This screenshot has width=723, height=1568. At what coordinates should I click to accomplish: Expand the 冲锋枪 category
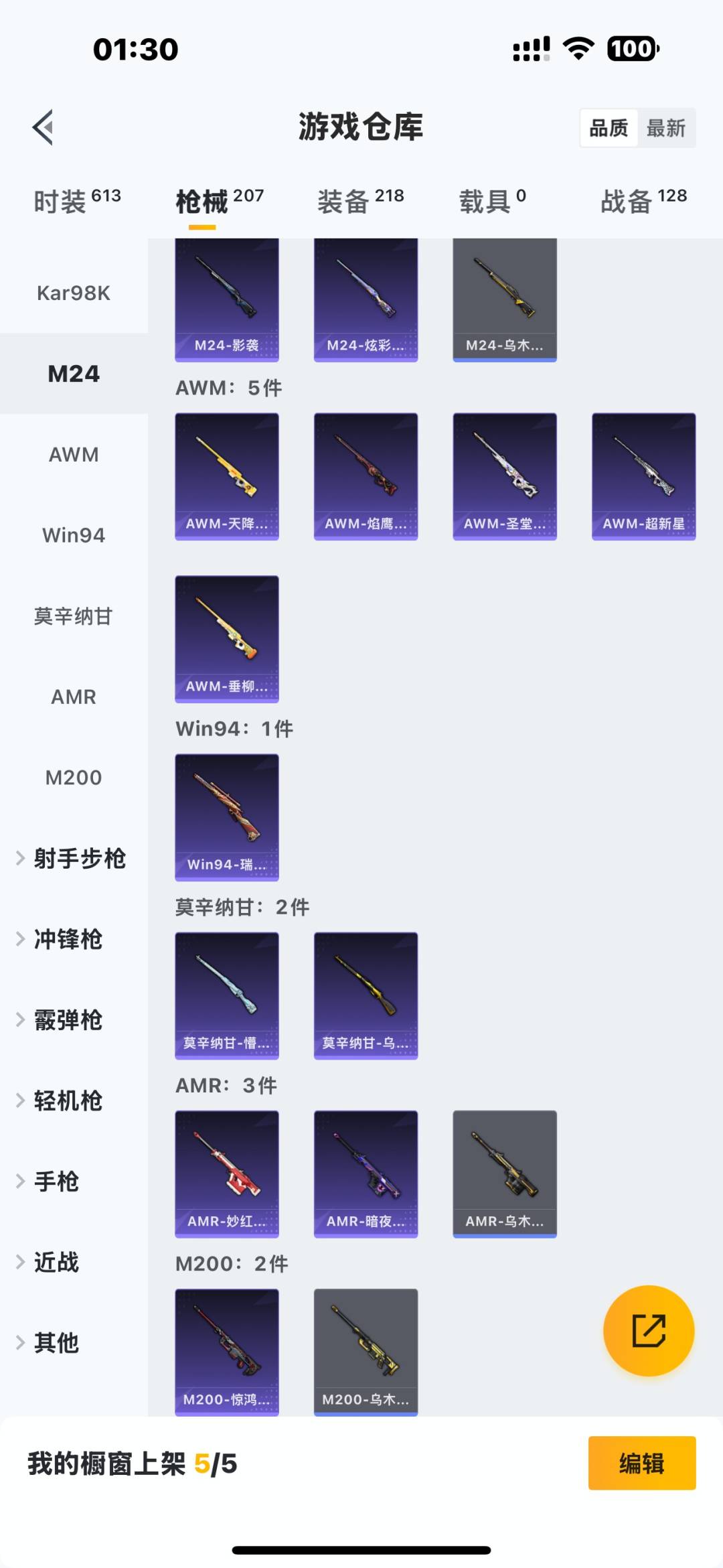67,939
